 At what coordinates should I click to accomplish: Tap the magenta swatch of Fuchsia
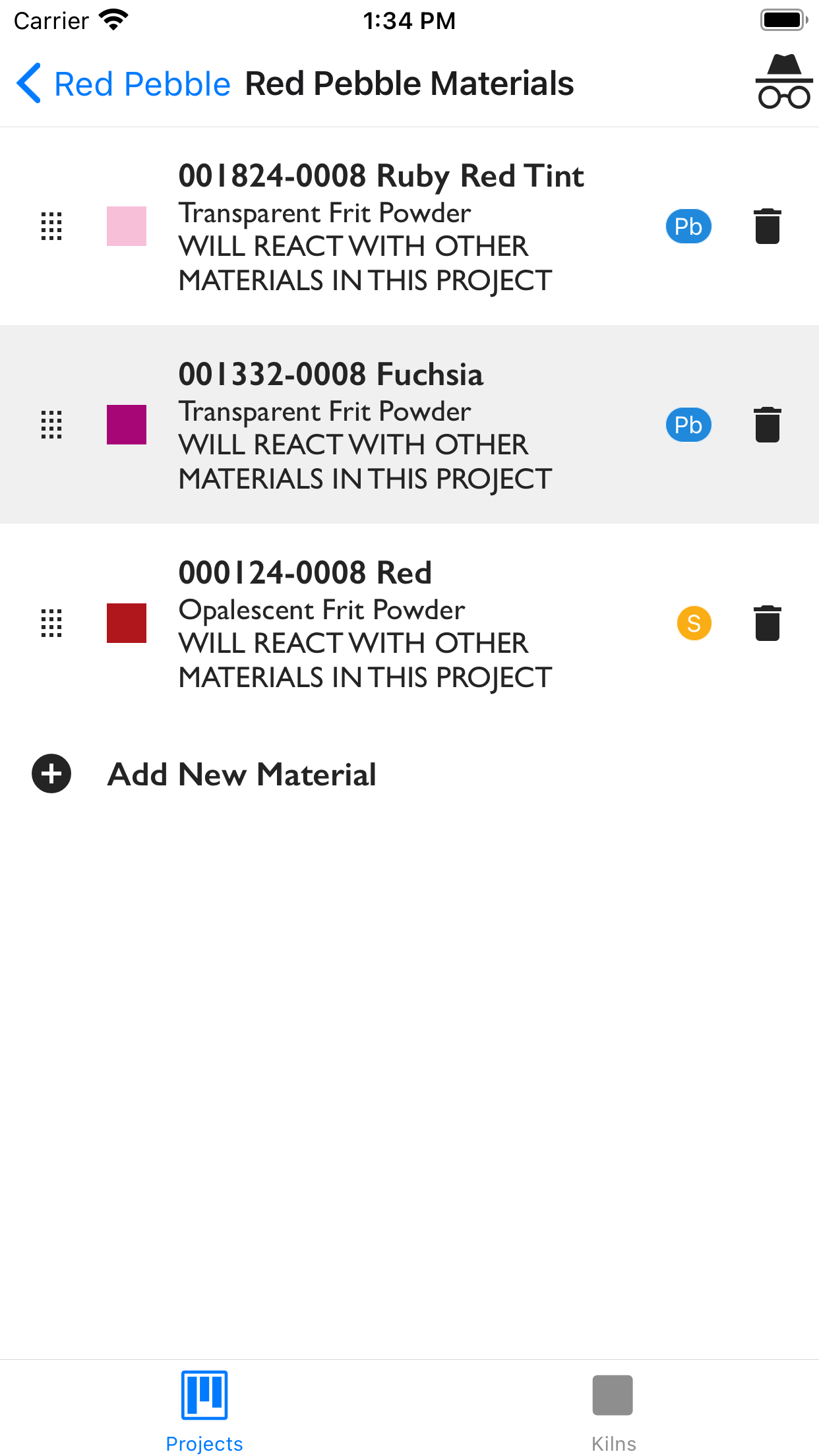coord(127,425)
